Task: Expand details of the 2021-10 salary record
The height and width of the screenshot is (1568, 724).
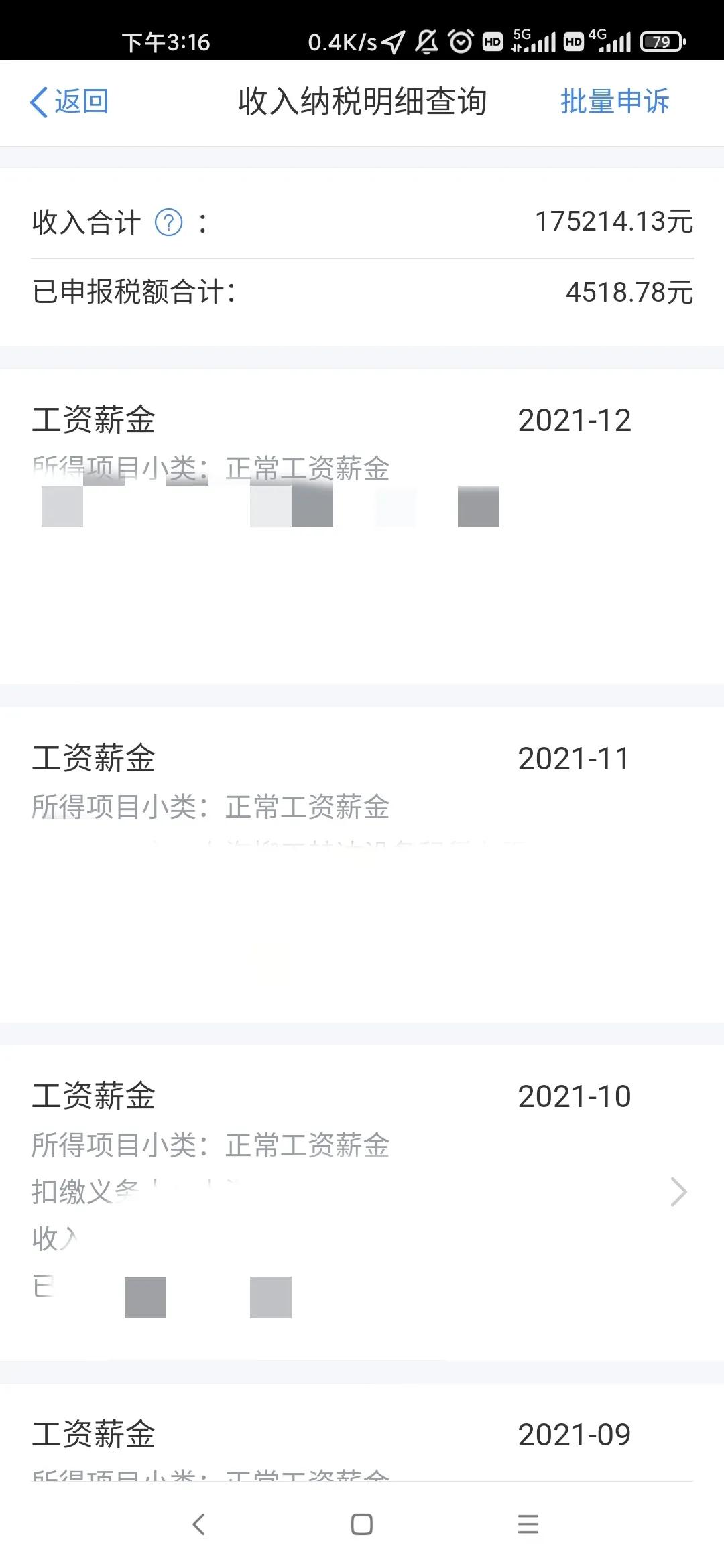Action: tap(680, 1193)
